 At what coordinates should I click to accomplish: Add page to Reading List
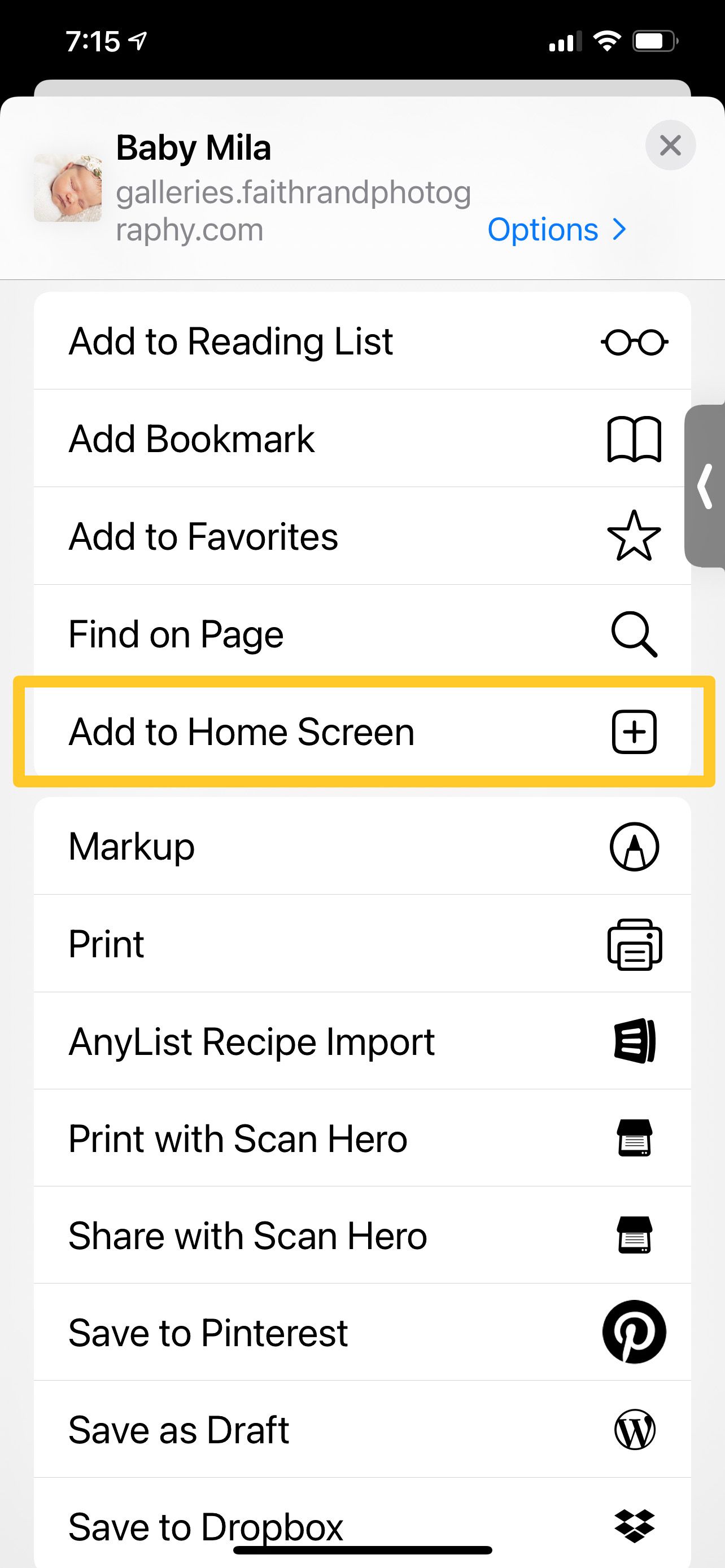(x=362, y=341)
